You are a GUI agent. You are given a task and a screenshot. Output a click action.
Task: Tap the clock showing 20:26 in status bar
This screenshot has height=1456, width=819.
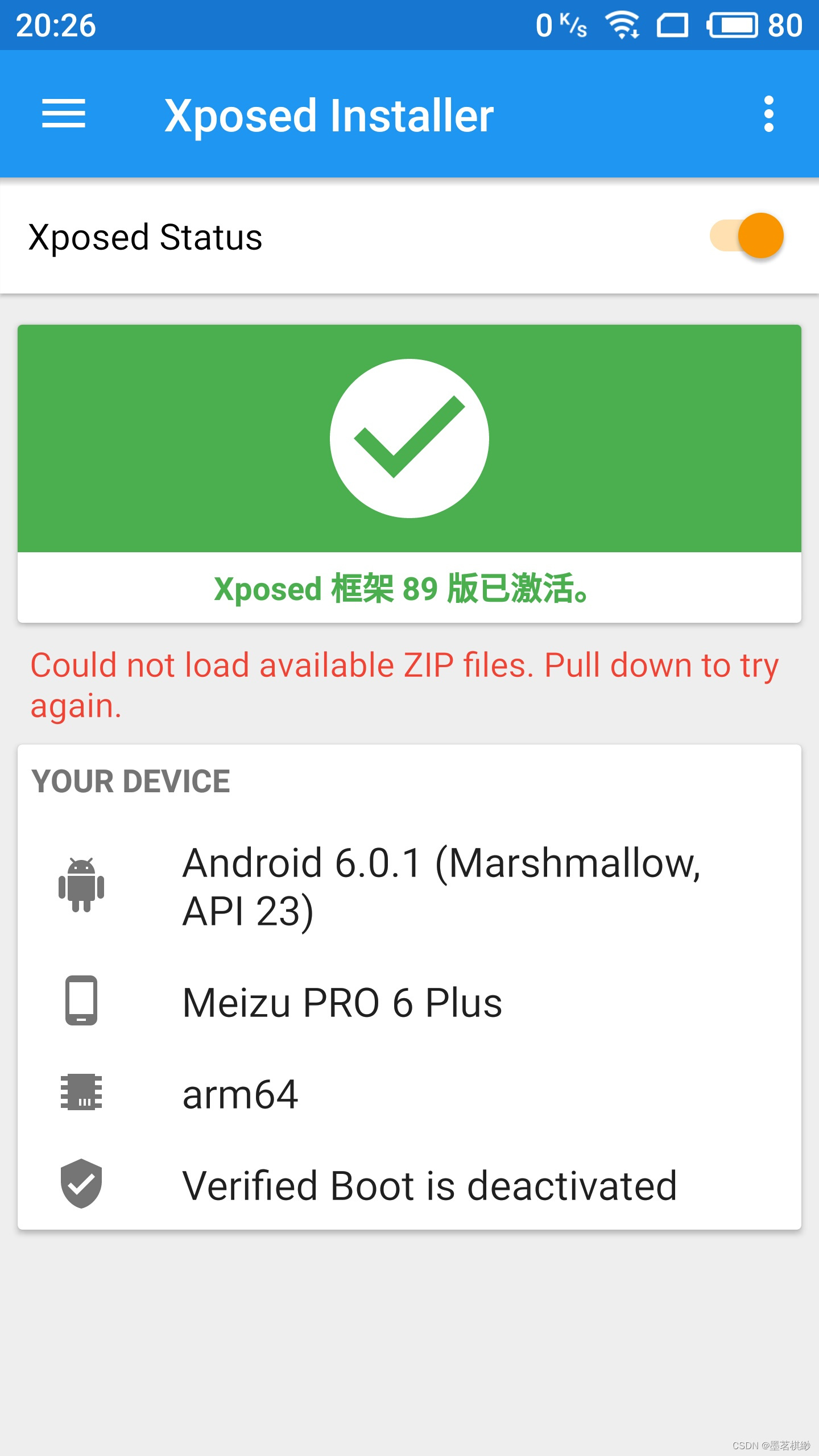click(x=56, y=25)
